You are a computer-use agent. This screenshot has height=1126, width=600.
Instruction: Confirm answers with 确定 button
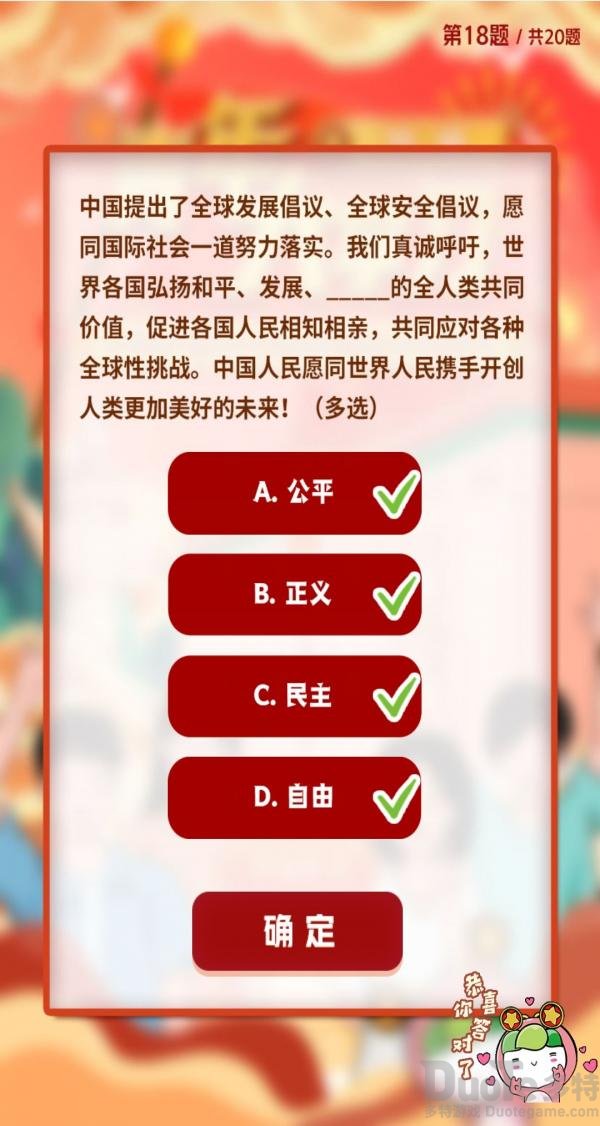coord(298,931)
